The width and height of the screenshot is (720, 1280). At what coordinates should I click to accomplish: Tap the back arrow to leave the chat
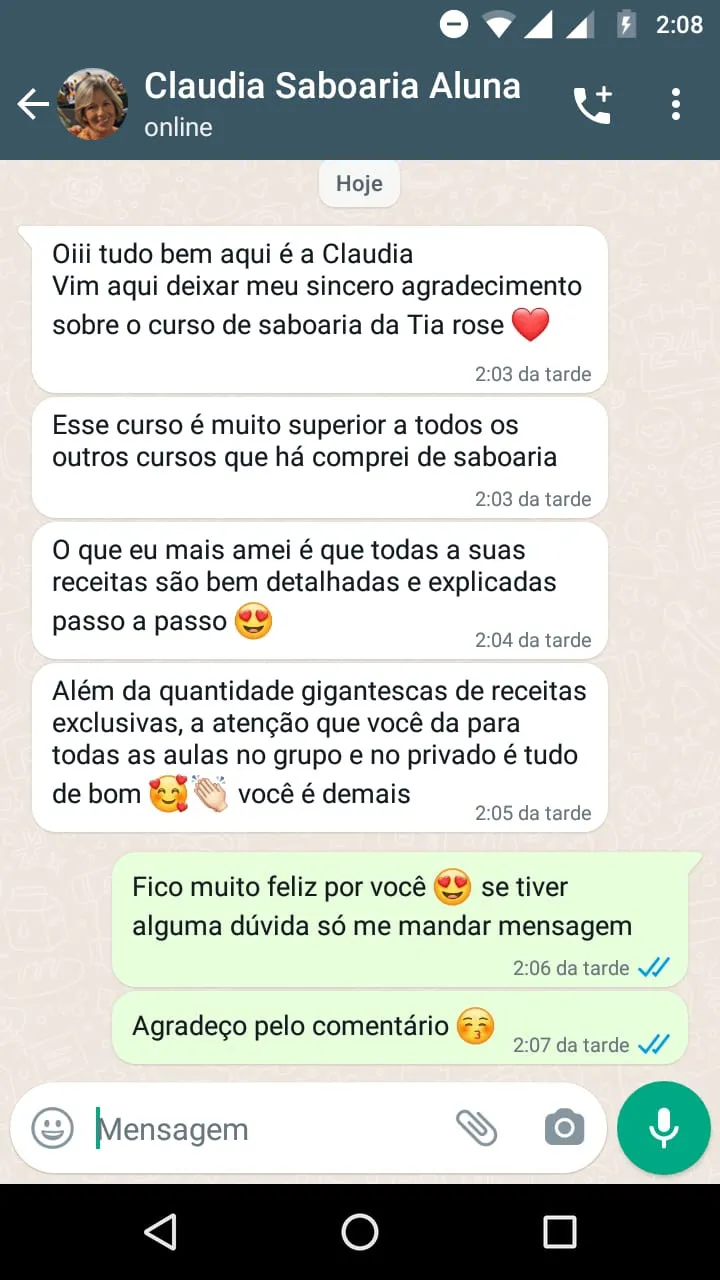click(x=33, y=103)
